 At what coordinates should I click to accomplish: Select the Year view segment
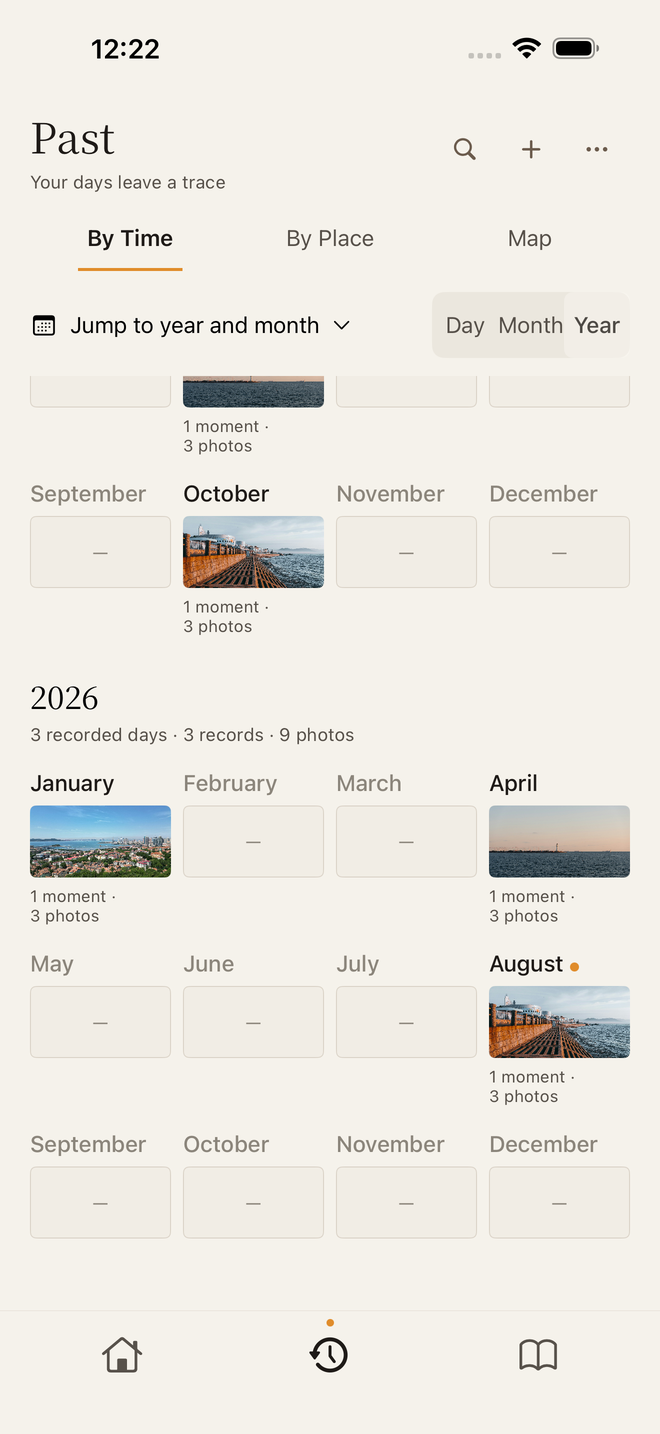click(x=597, y=325)
